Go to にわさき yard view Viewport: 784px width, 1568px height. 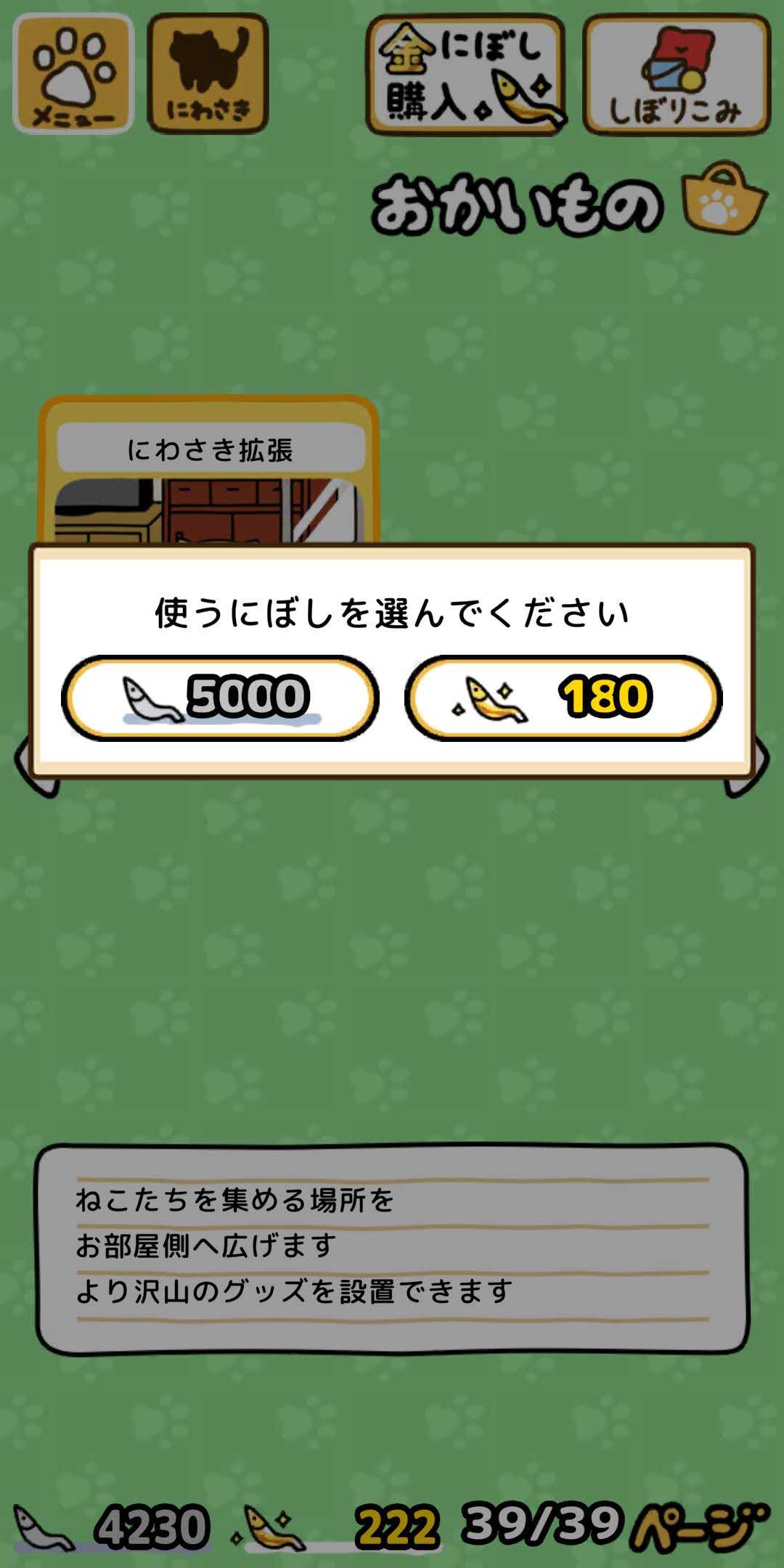[x=208, y=74]
